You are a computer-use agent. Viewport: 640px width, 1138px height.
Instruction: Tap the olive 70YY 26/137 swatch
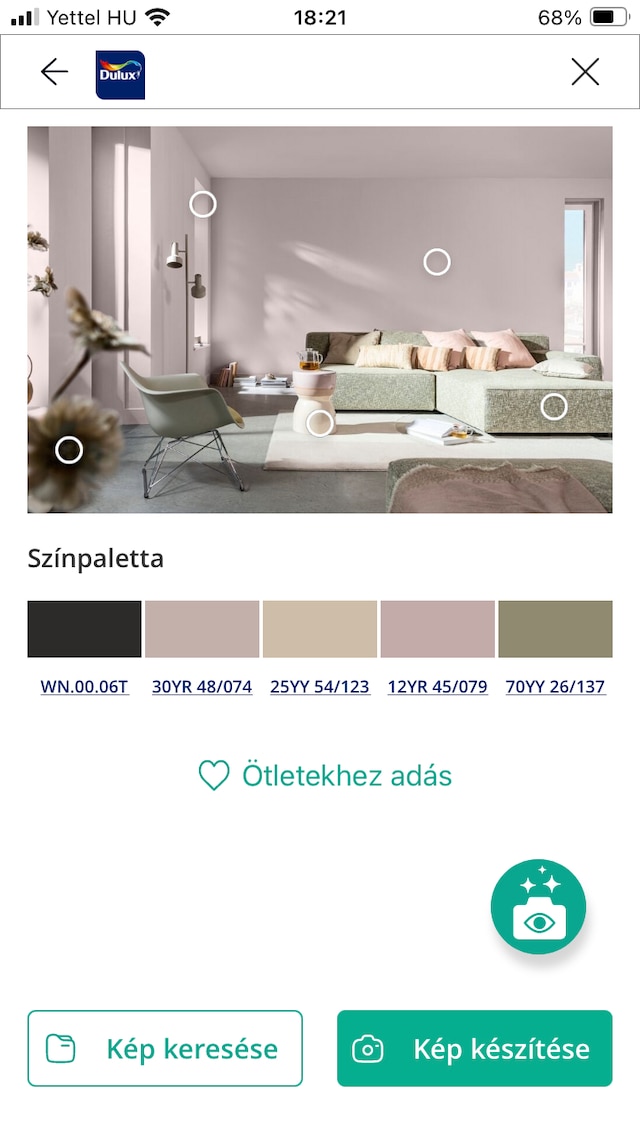(555, 629)
